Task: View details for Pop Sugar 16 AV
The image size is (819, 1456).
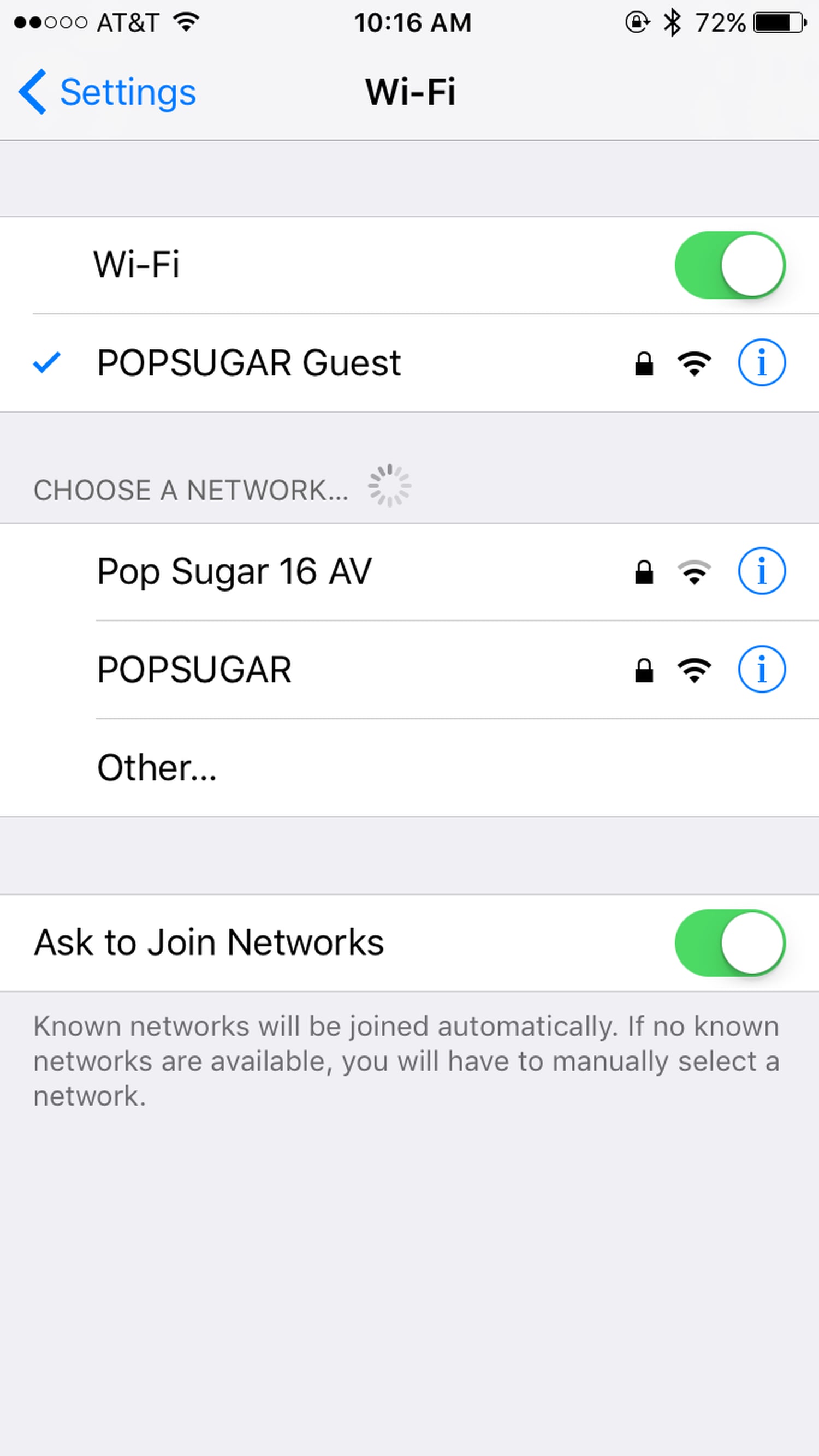Action: point(761,571)
